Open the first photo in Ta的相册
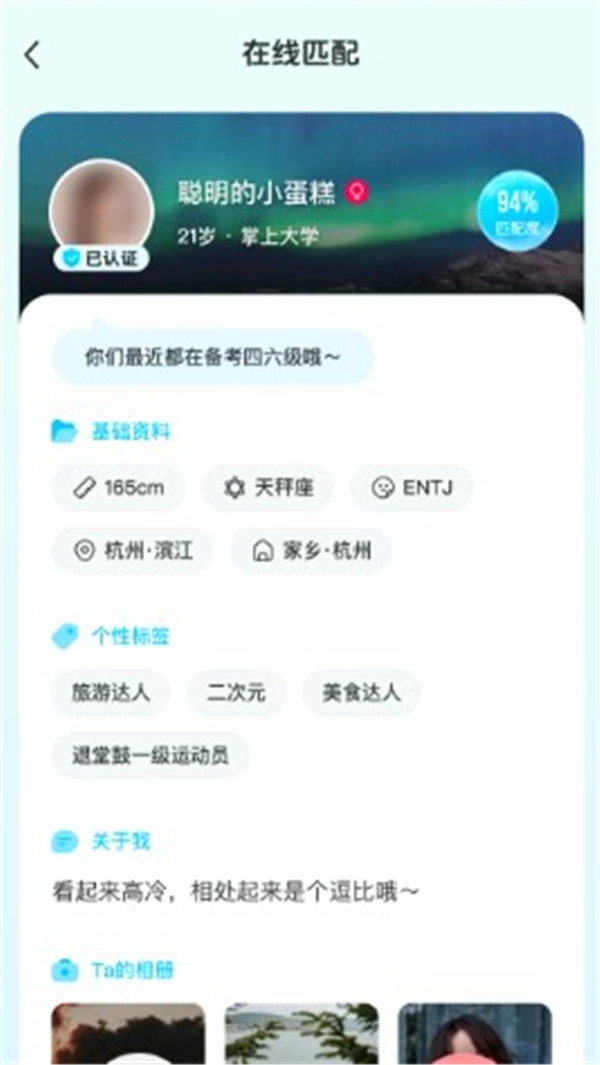Viewport: 600px width, 1065px height. [128, 1034]
